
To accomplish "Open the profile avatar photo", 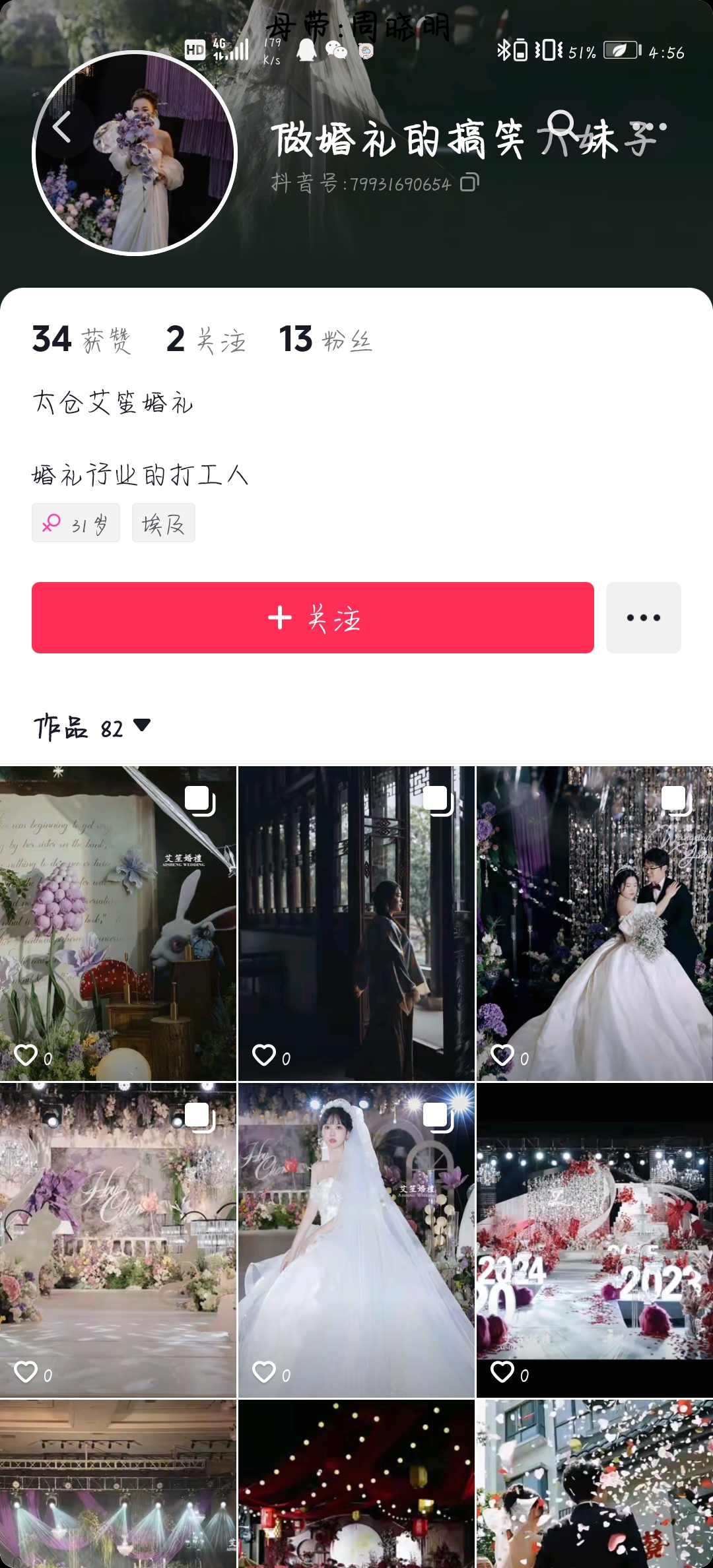I will click(x=135, y=153).
